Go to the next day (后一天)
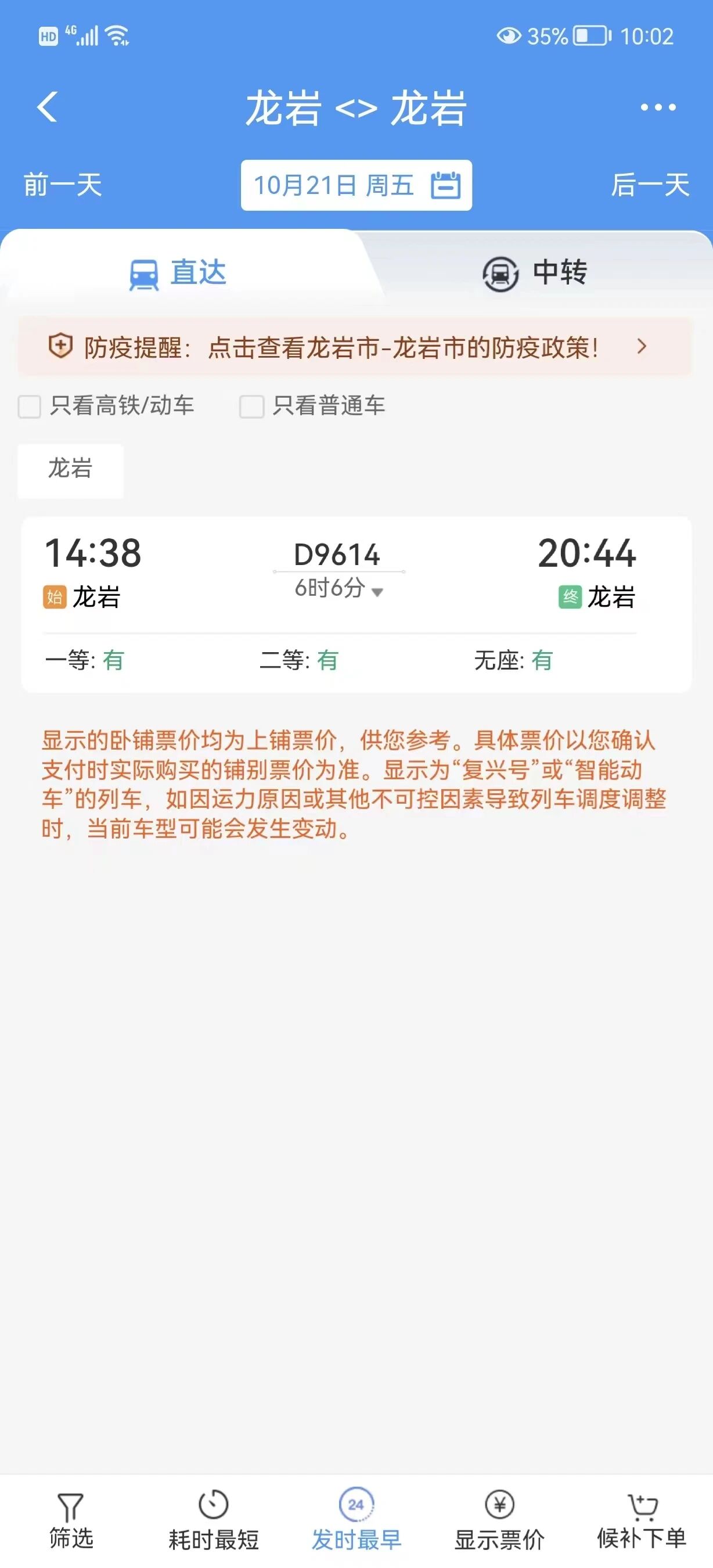 (650, 185)
